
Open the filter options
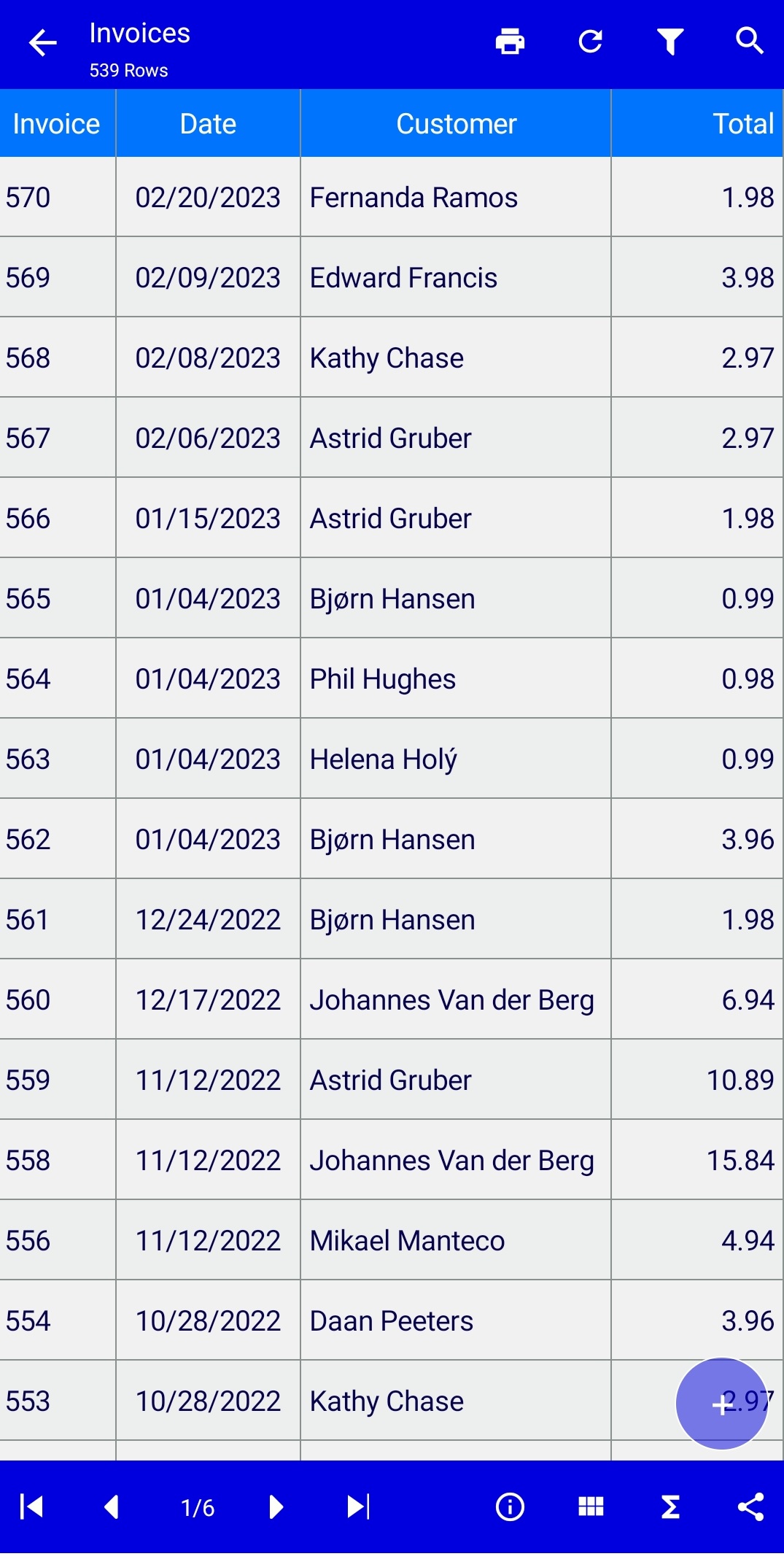(670, 42)
